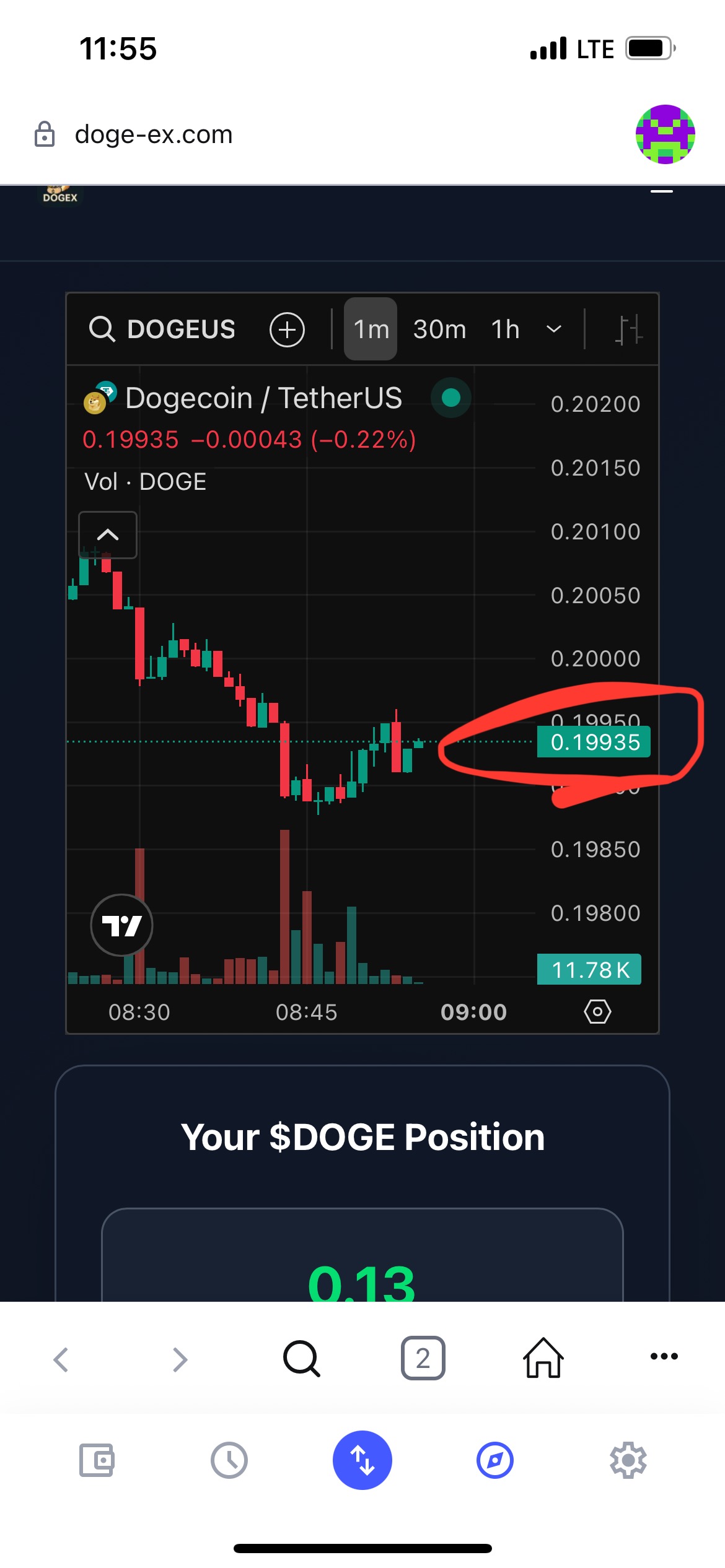Switch to the wallet tab
This screenshot has height=1568, width=725.
pos(97,1460)
